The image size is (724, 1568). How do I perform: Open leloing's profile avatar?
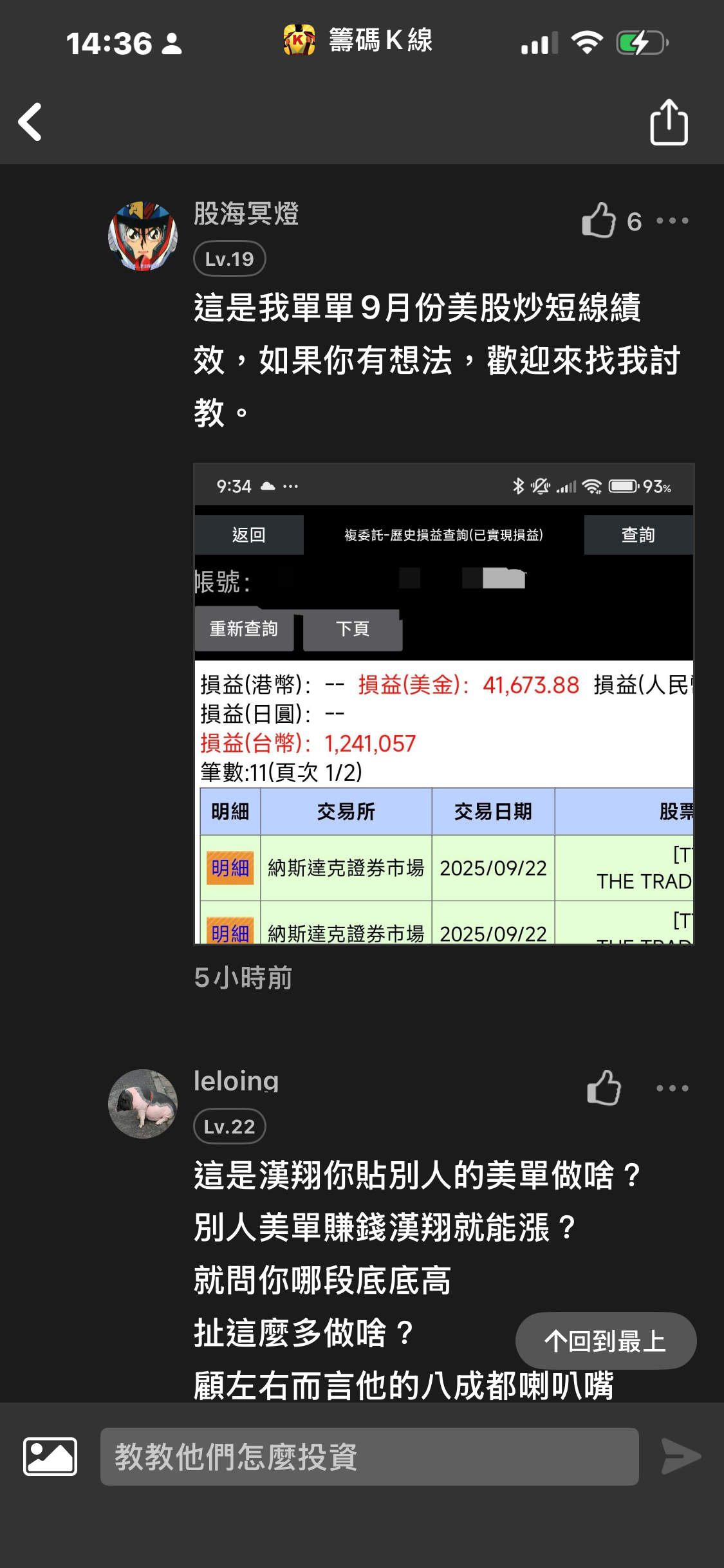click(143, 1104)
